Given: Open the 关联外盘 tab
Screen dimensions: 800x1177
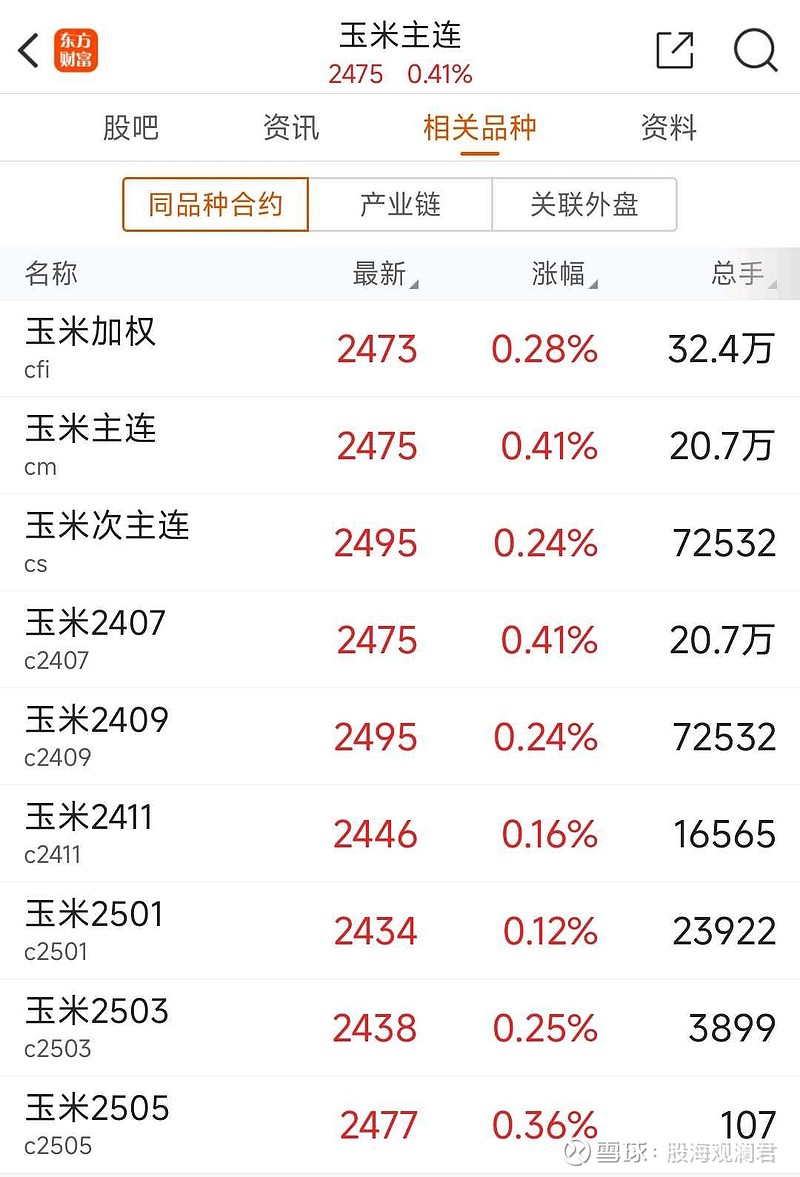Looking at the screenshot, I should [x=584, y=204].
